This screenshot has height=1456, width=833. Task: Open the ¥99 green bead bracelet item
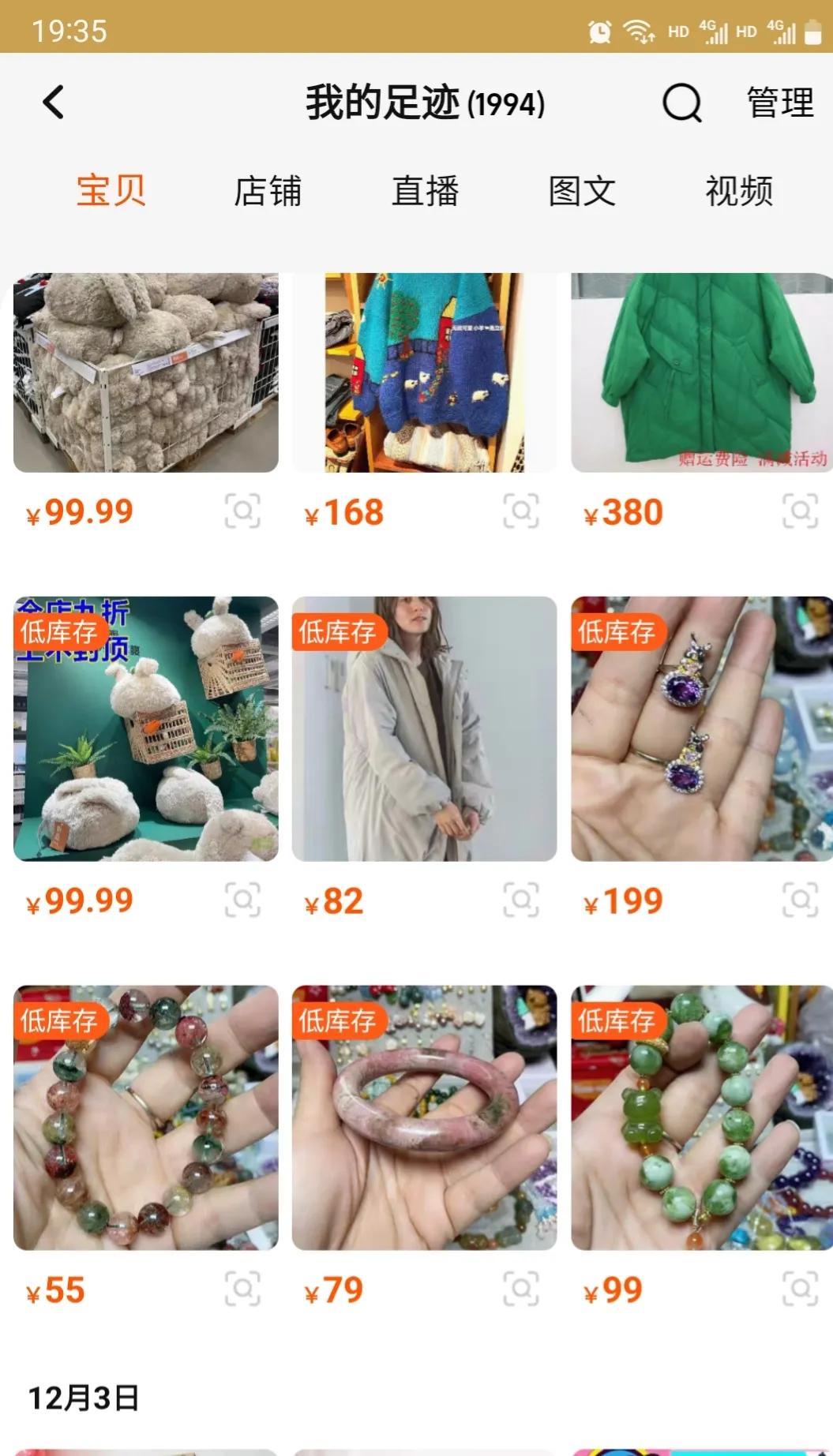(701, 1117)
